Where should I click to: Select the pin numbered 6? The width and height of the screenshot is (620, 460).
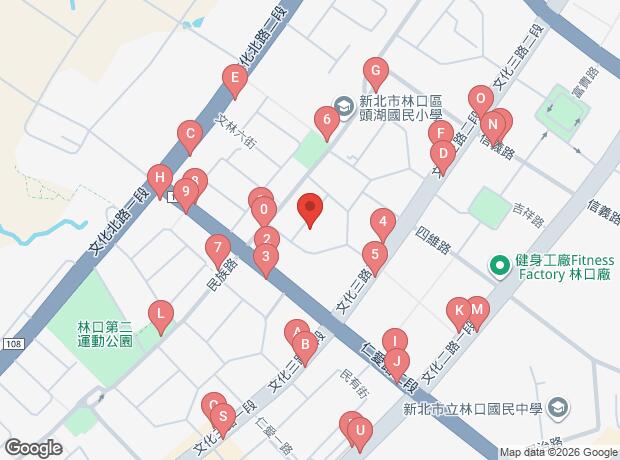coord(326,121)
